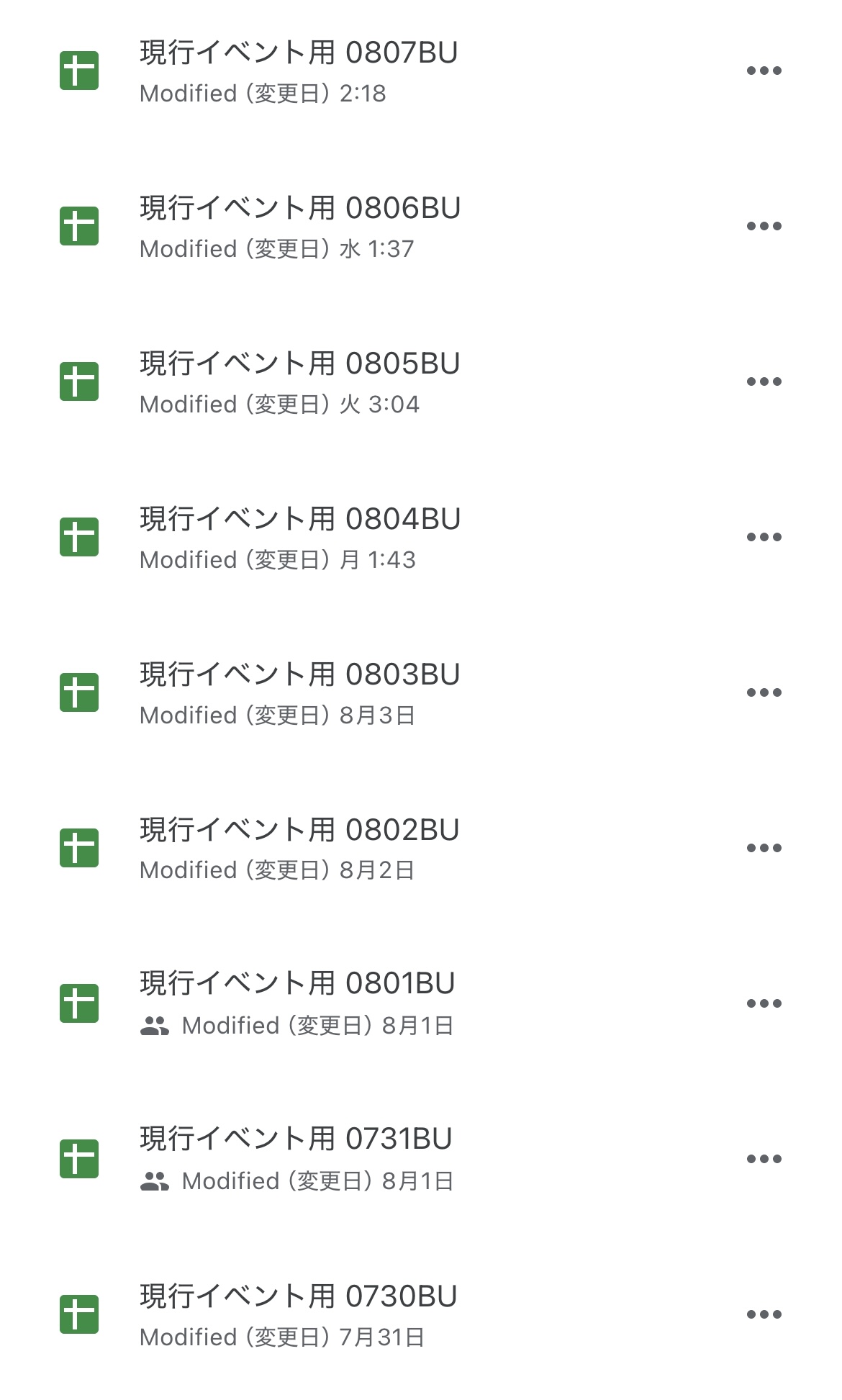Open the shared file 現行イベント用 0731BU
This screenshot has width=842, height=1400.
(296, 1140)
